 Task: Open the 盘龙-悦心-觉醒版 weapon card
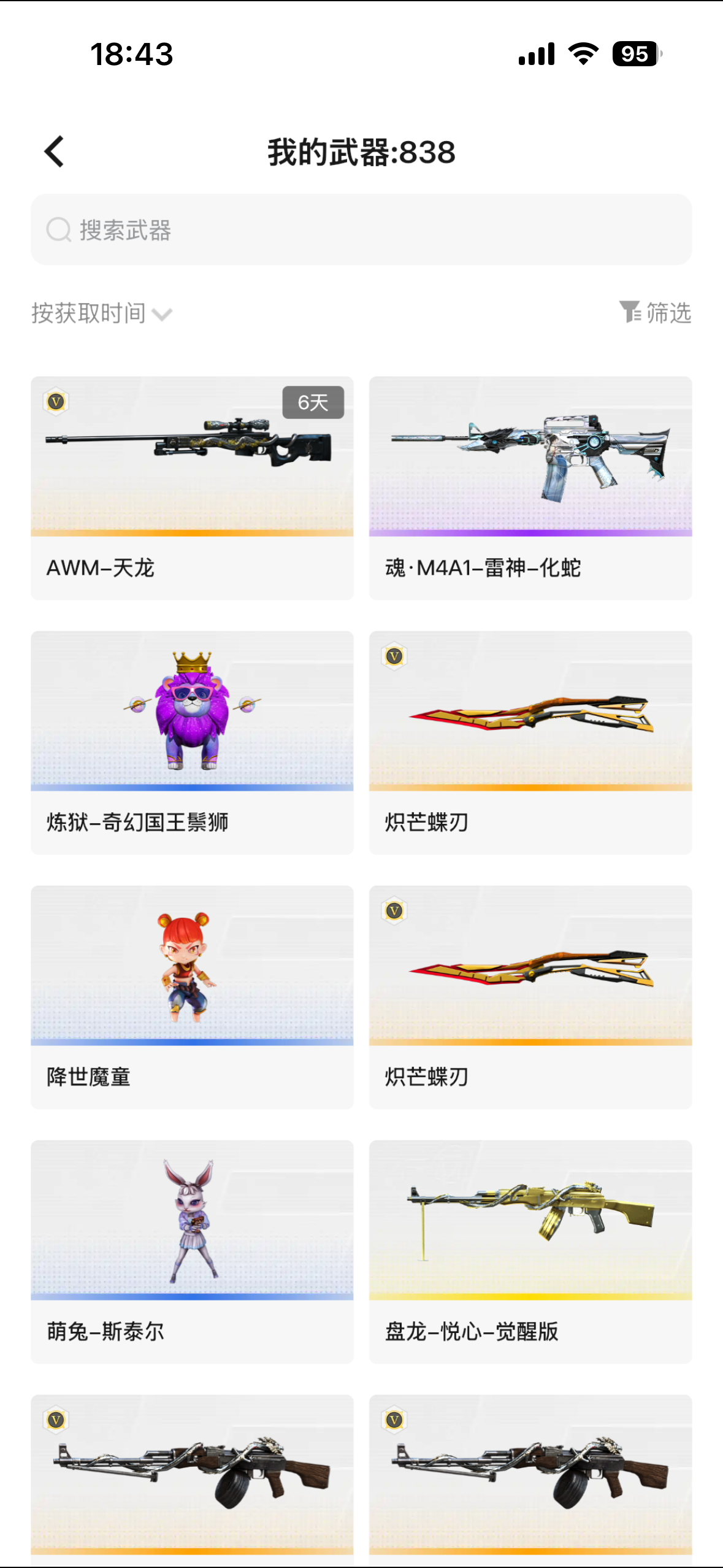[x=530, y=1251]
